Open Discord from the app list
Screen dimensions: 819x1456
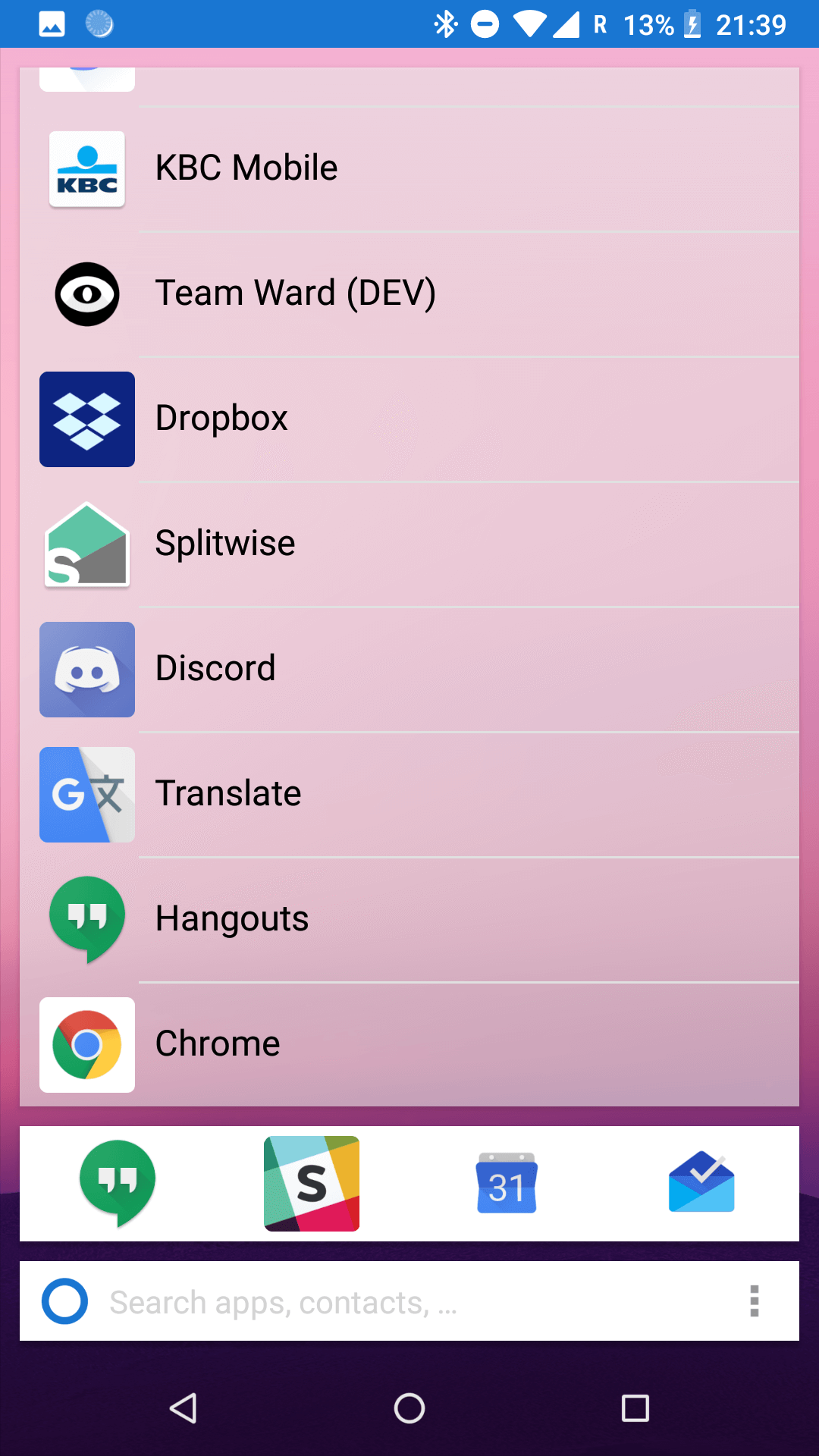409,670
